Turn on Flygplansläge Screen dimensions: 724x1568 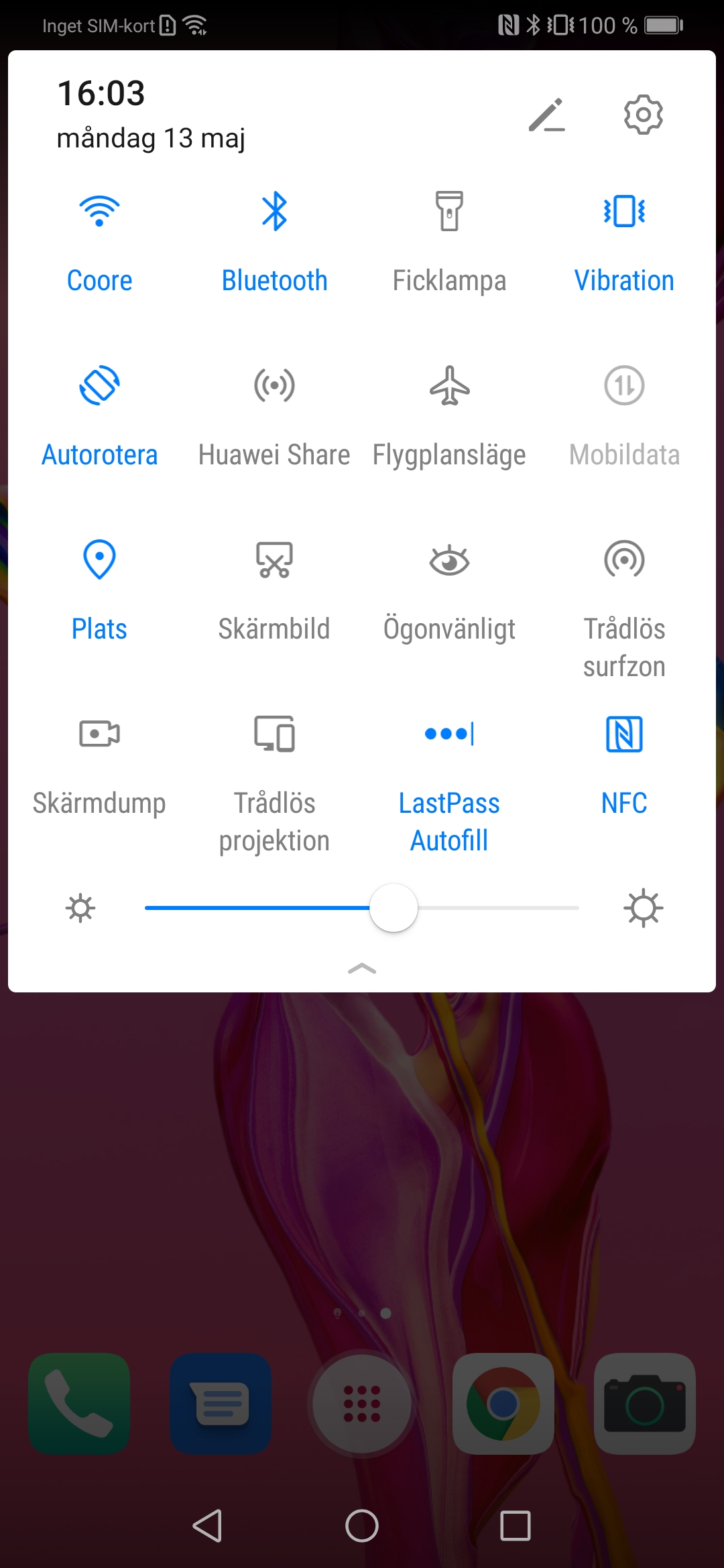449,386
